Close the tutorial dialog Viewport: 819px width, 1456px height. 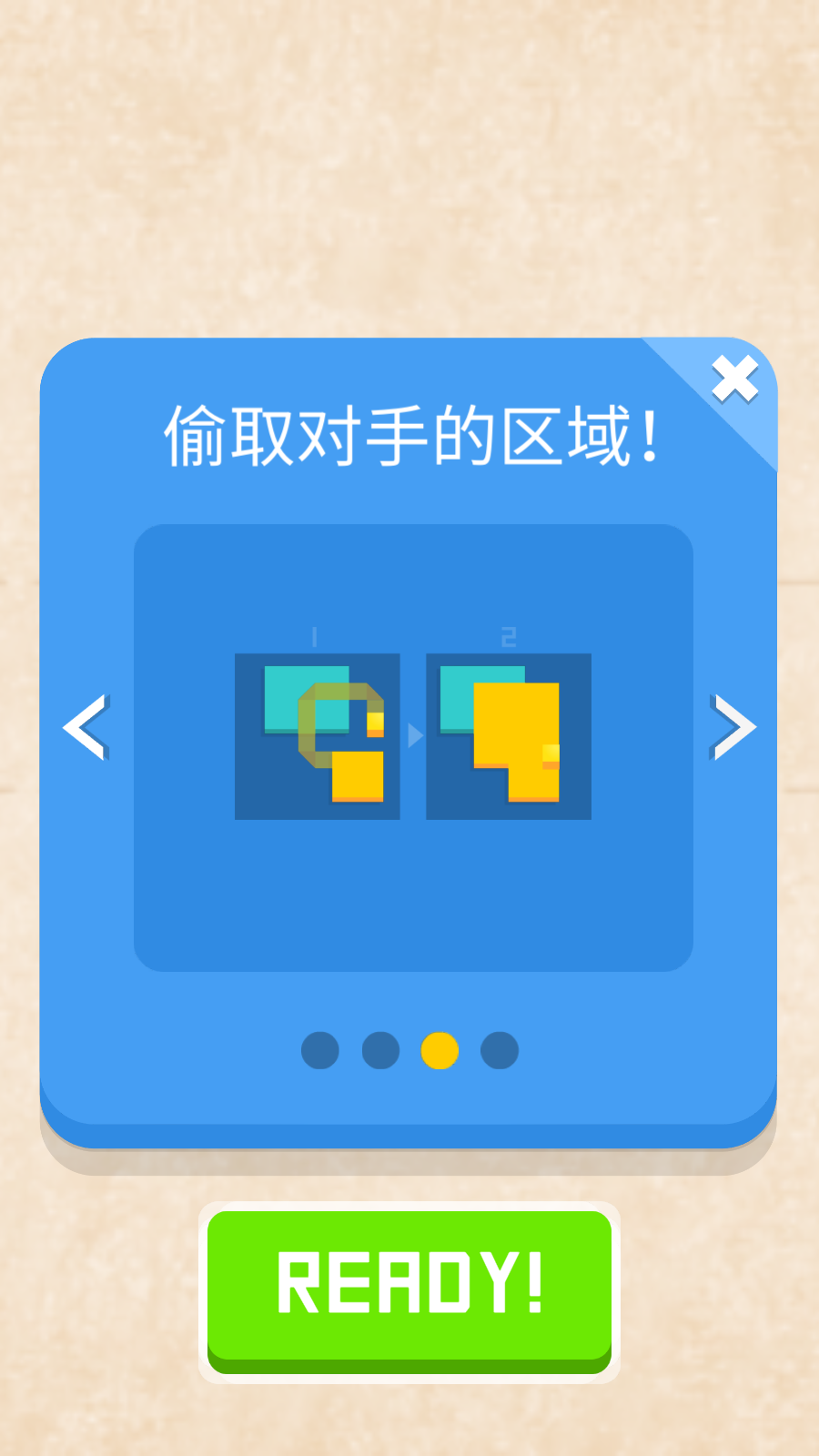click(734, 379)
